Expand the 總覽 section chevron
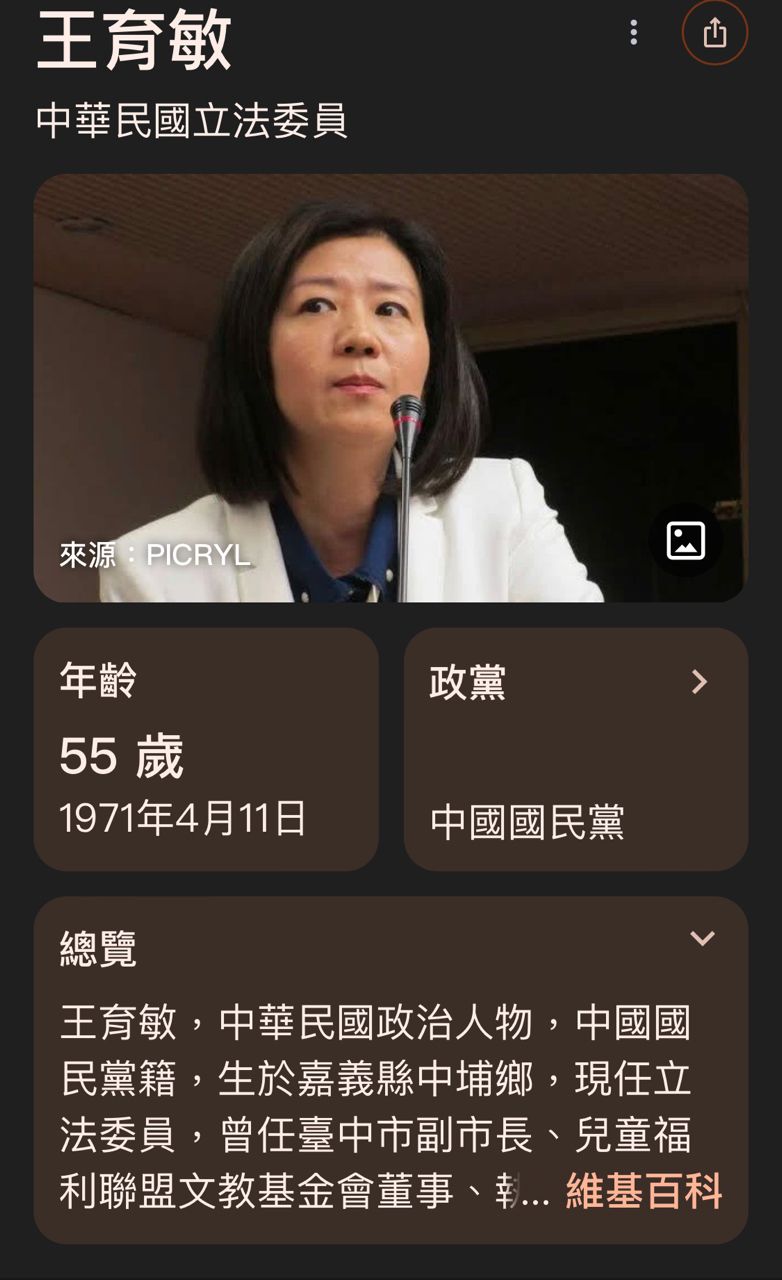This screenshot has height=1280, width=782. coord(703,938)
